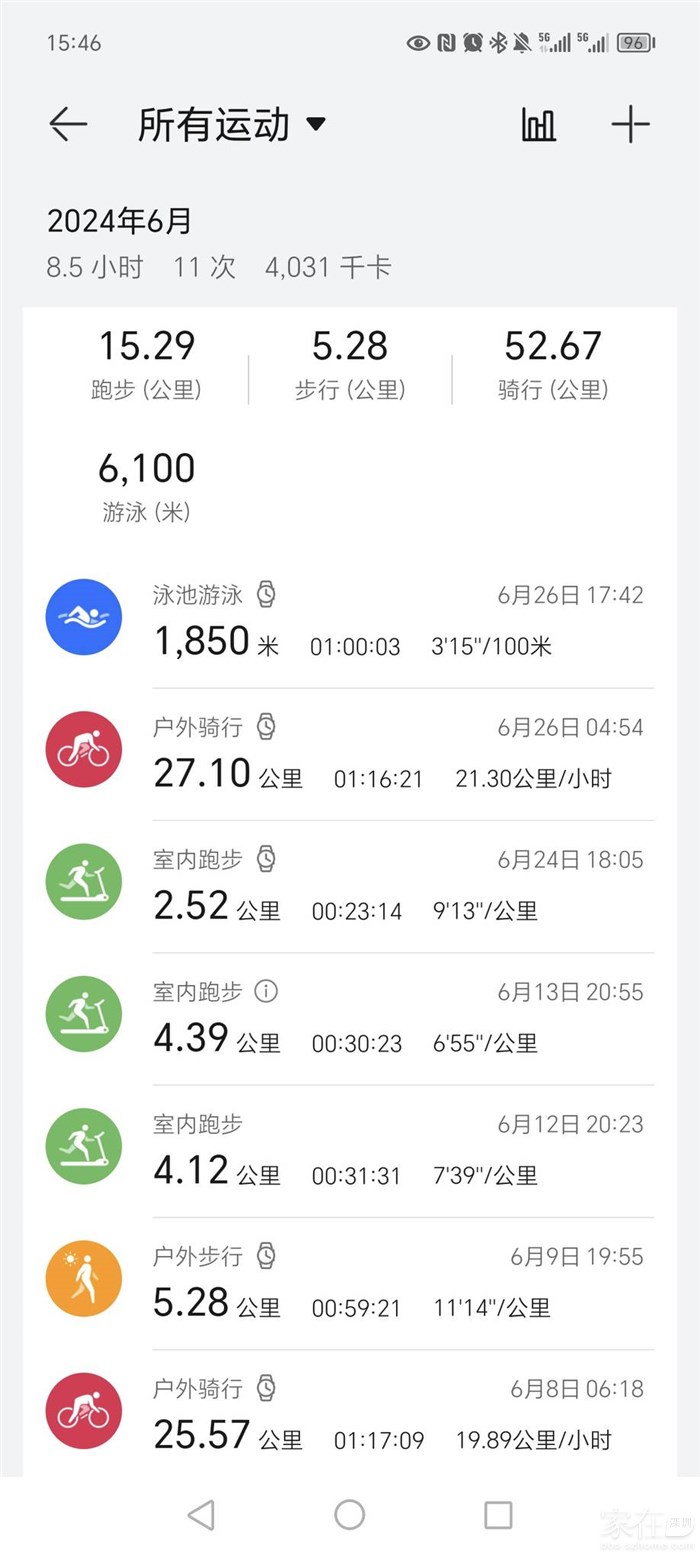The width and height of the screenshot is (700, 1553).
Task: Tap the system back navigation button
Action: tap(201, 1515)
